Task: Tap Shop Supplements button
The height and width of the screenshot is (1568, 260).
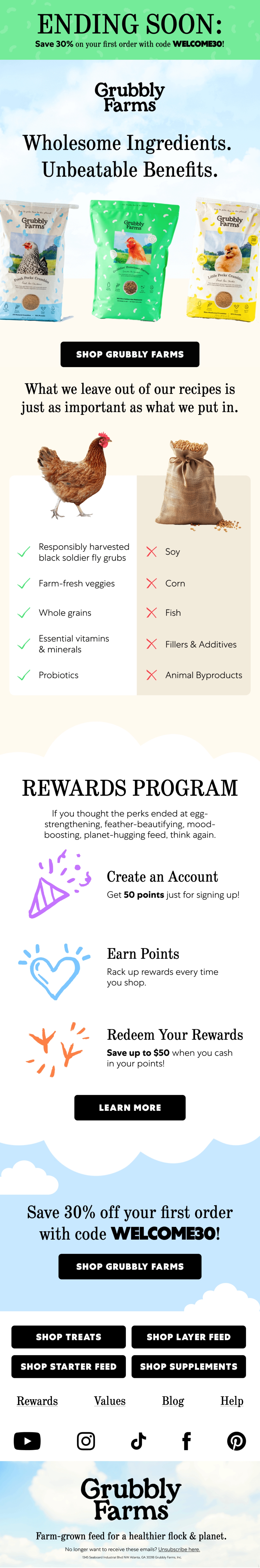Action: pyautogui.click(x=189, y=1366)
